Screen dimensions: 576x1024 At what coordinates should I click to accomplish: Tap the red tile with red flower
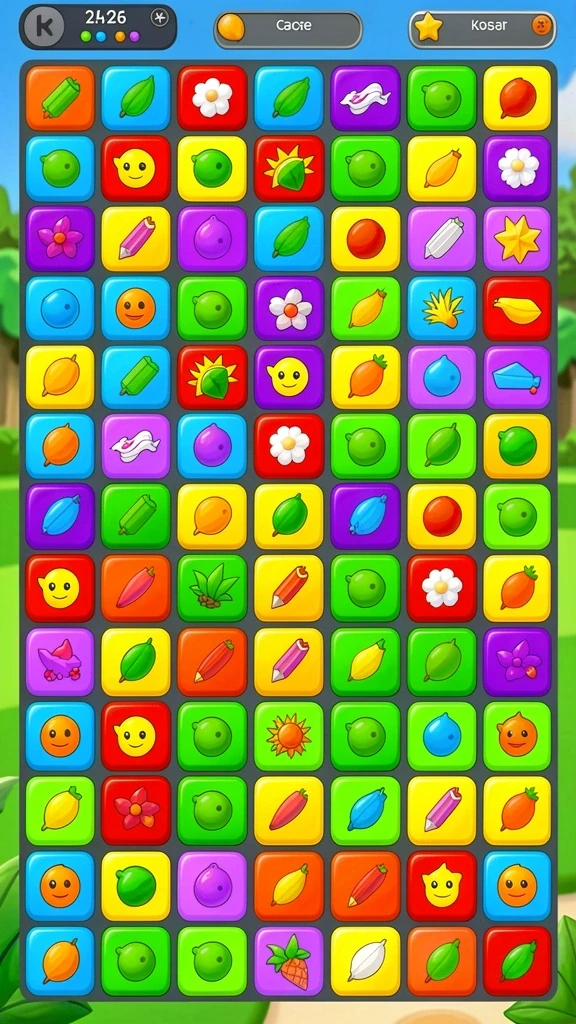point(136,810)
